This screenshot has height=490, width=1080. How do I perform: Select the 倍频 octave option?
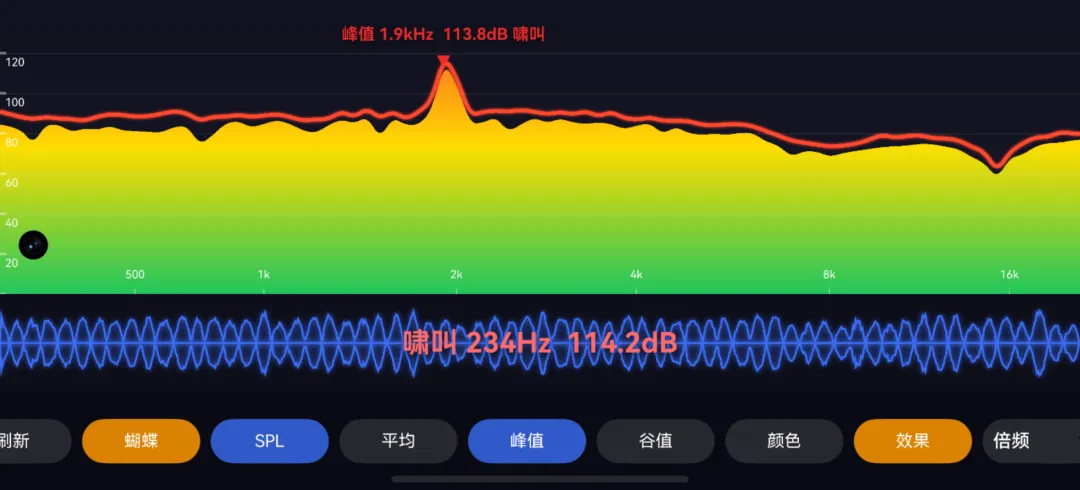pyautogui.click(x=1031, y=441)
